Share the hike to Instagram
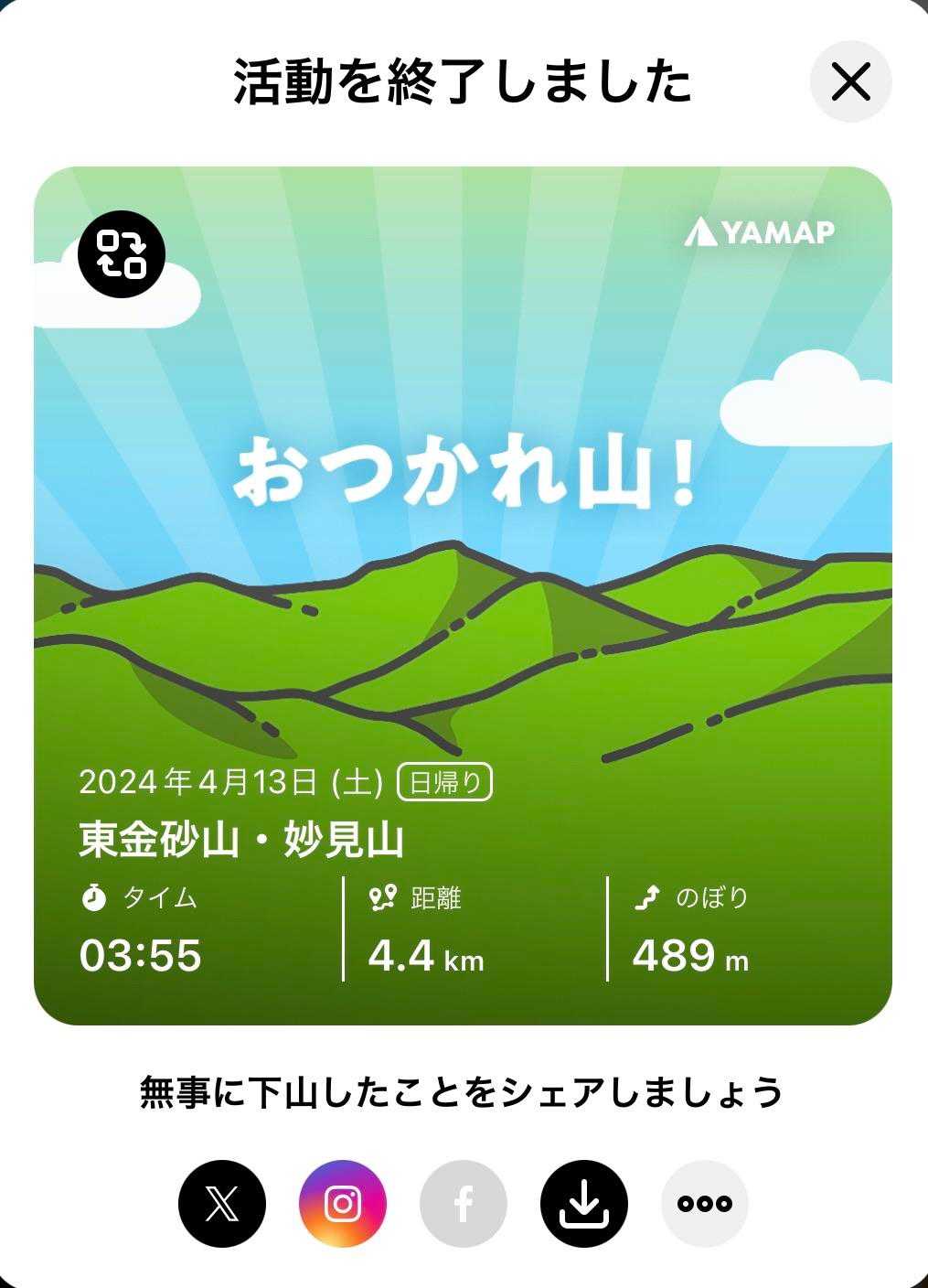This screenshot has width=928, height=1288. coord(343,1204)
